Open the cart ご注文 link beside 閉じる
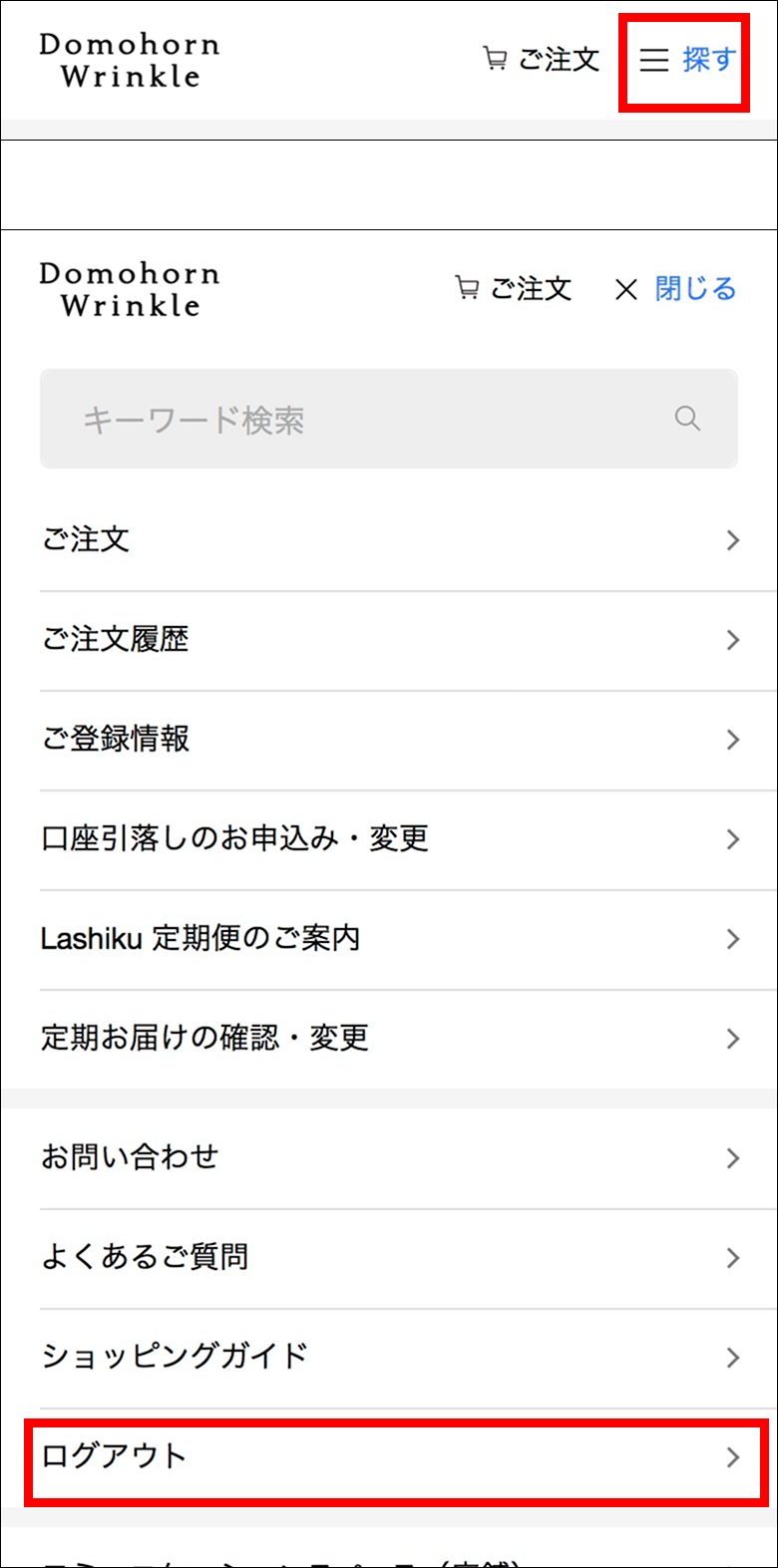 coord(513,289)
